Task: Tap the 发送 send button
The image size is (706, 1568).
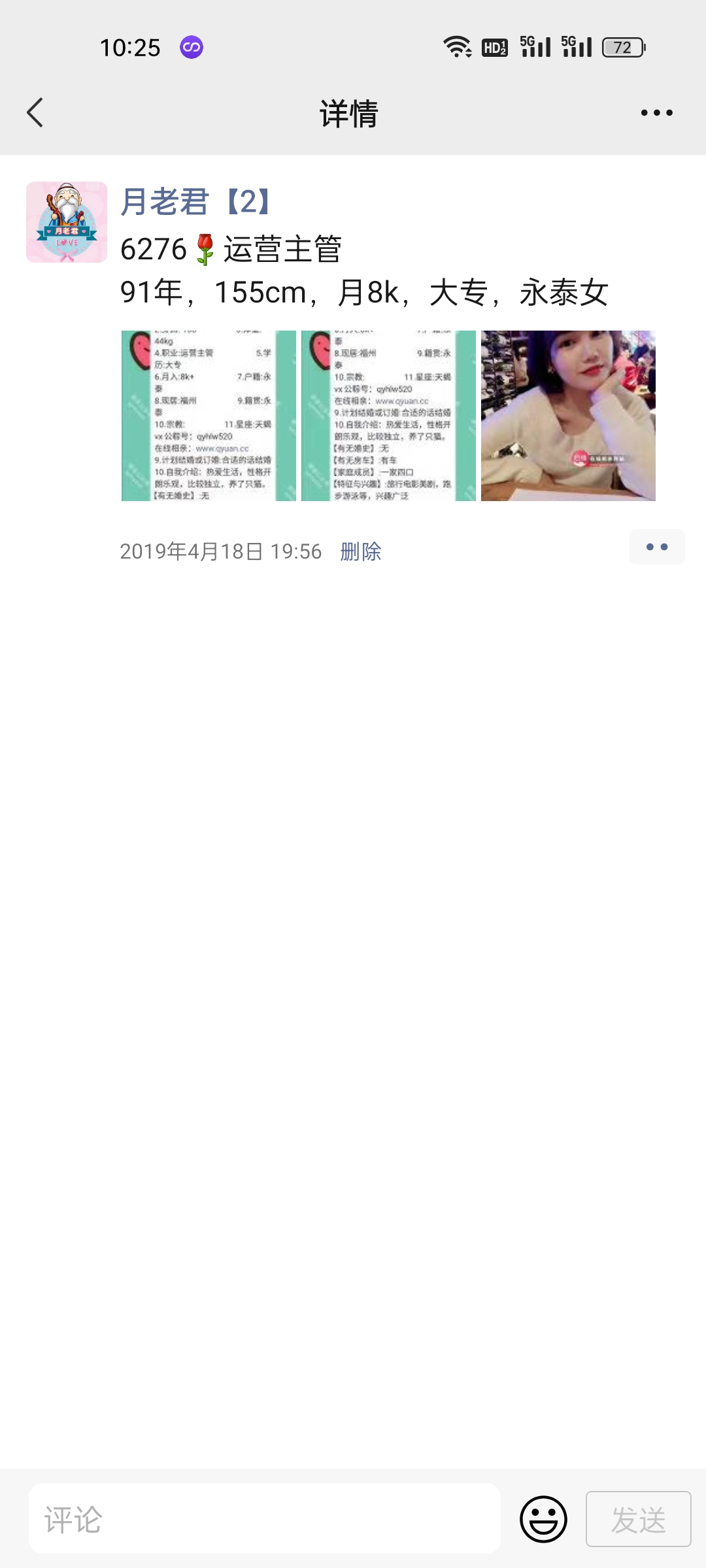Action: coord(638,1519)
